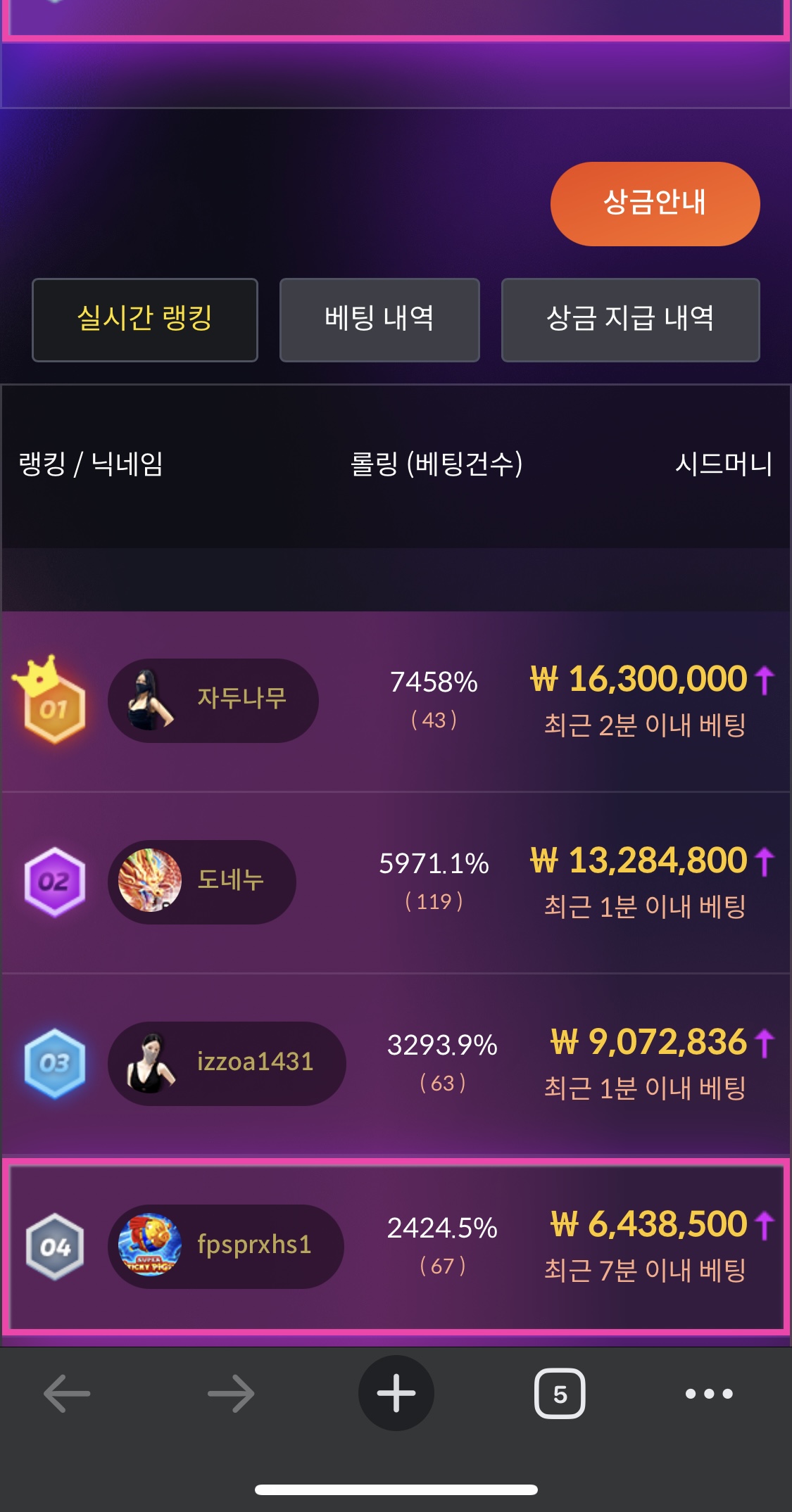
Task: Open the 상금안내 prize info button
Action: pyautogui.click(x=655, y=203)
